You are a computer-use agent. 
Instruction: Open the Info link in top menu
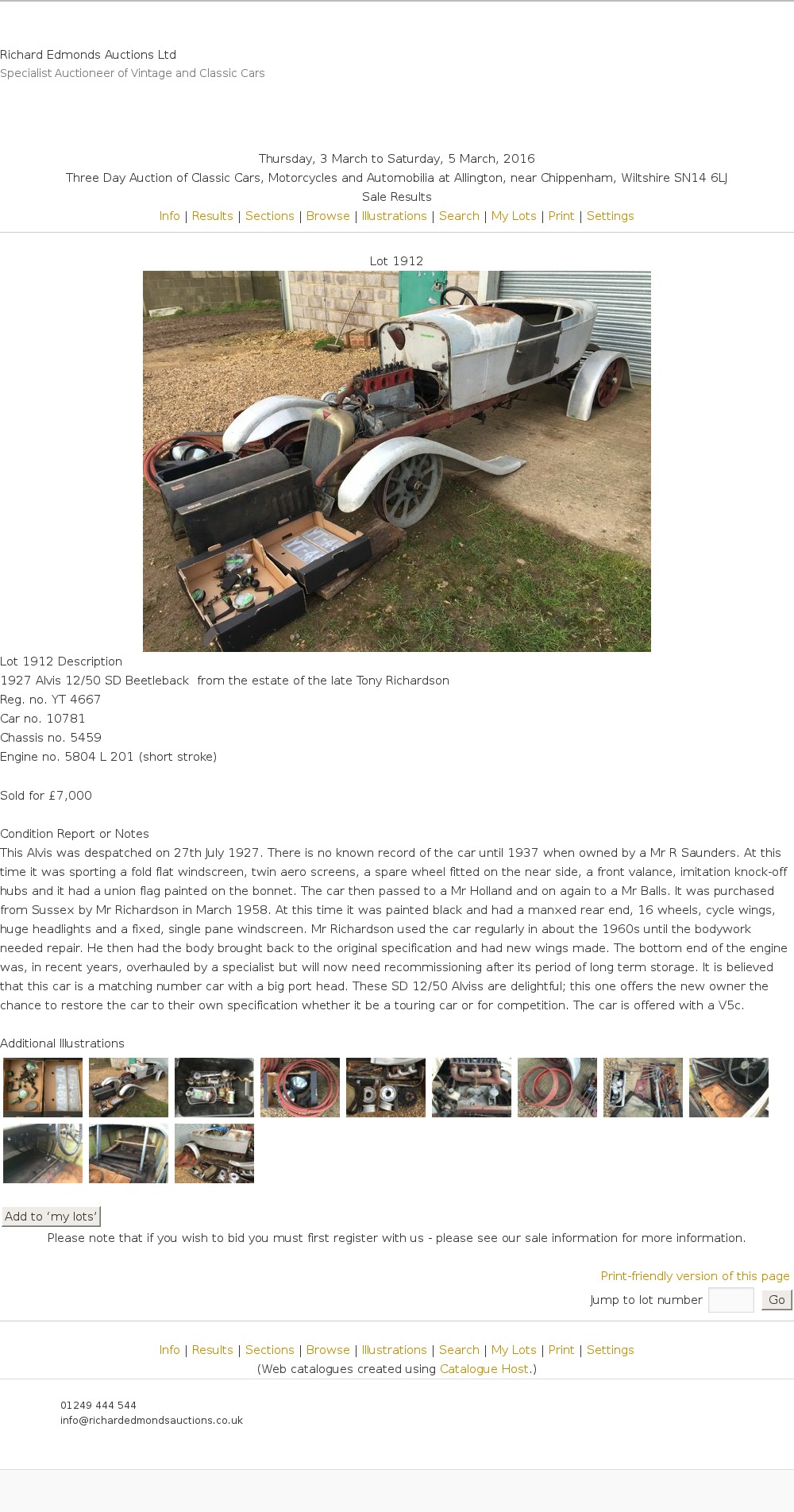click(x=169, y=216)
